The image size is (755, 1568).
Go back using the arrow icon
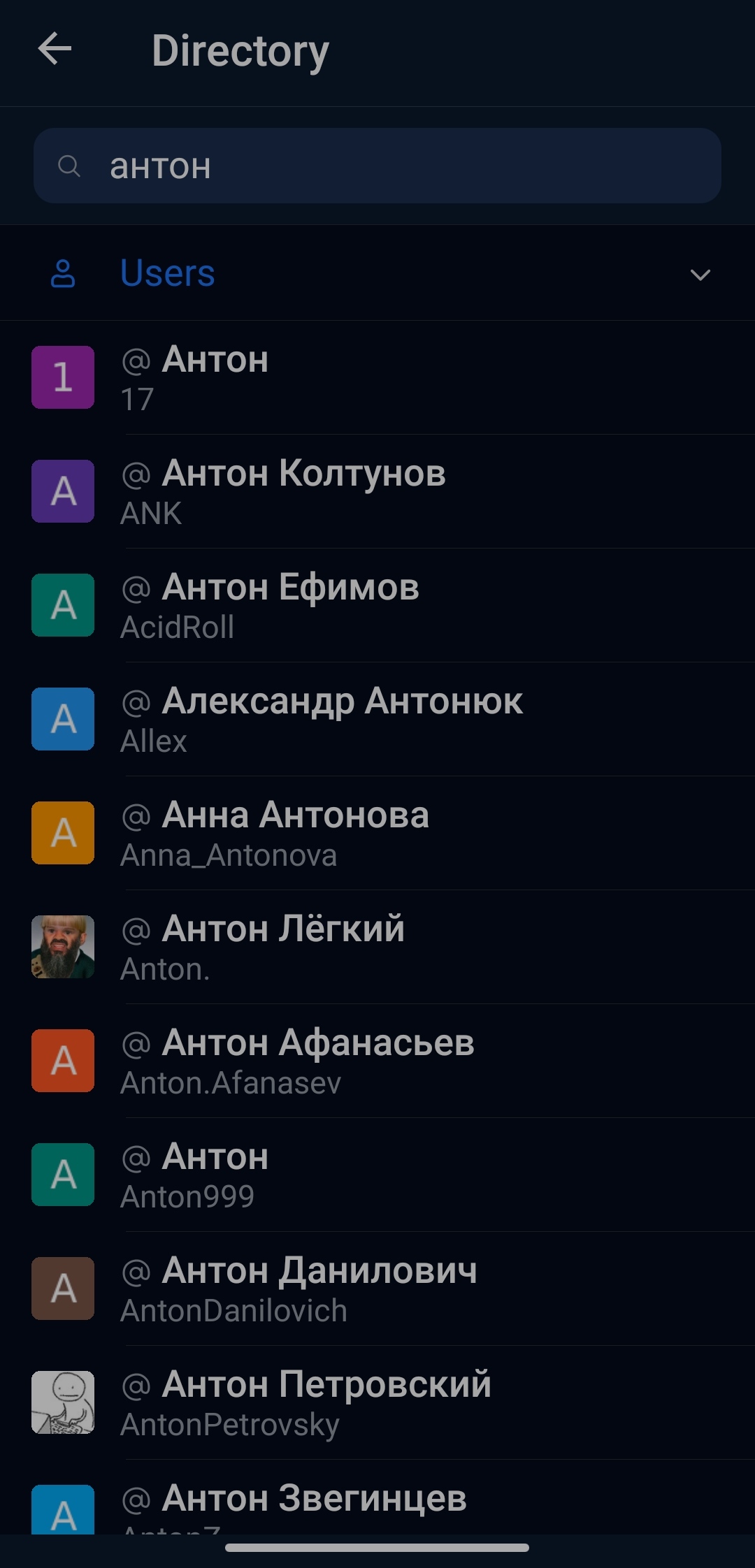coord(55,50)
